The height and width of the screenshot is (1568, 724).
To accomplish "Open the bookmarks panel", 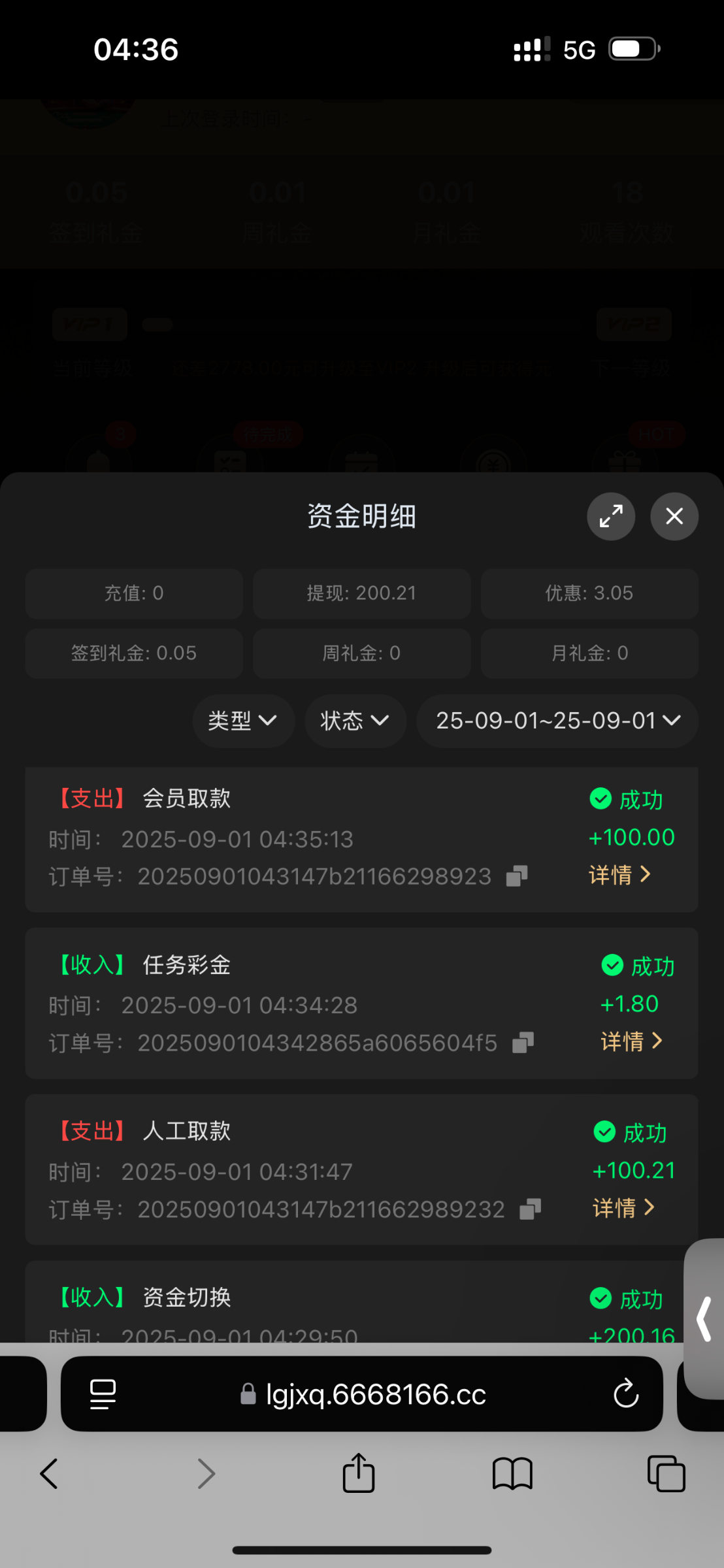I will click(x=512, y=1473).
